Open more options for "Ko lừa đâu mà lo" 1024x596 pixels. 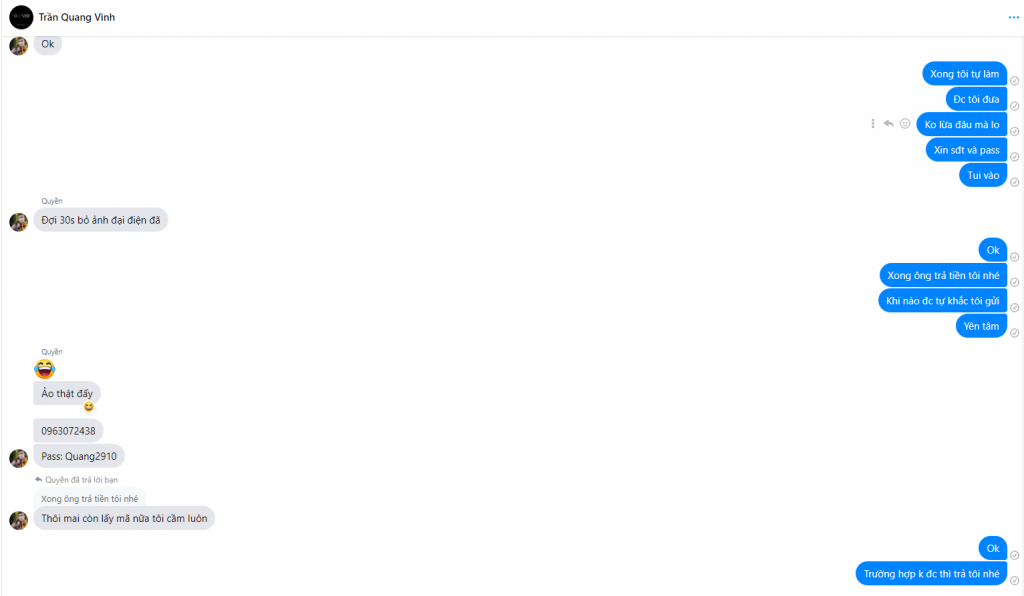click(873, 124)
